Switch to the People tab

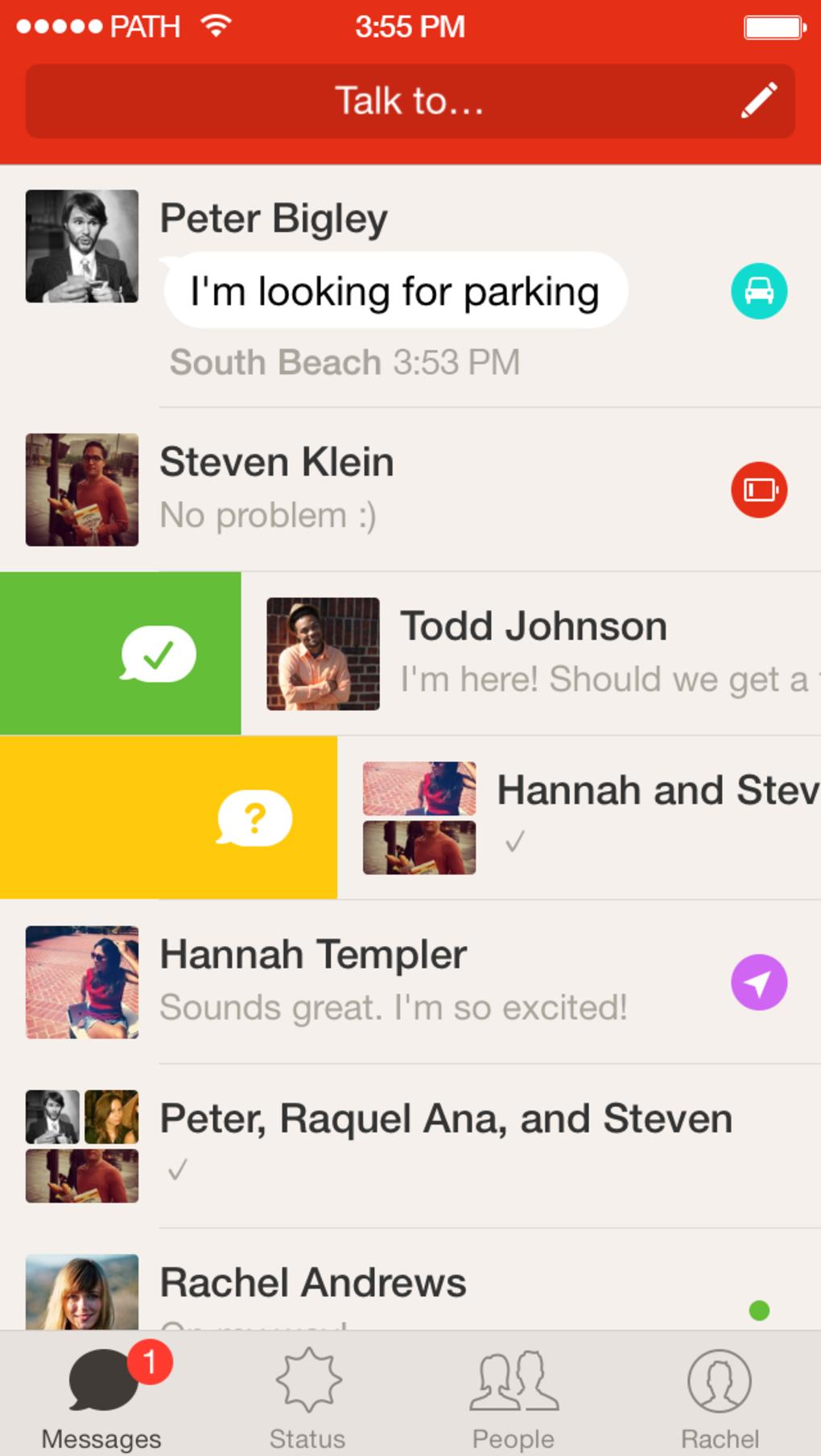tap(514, 1398)
